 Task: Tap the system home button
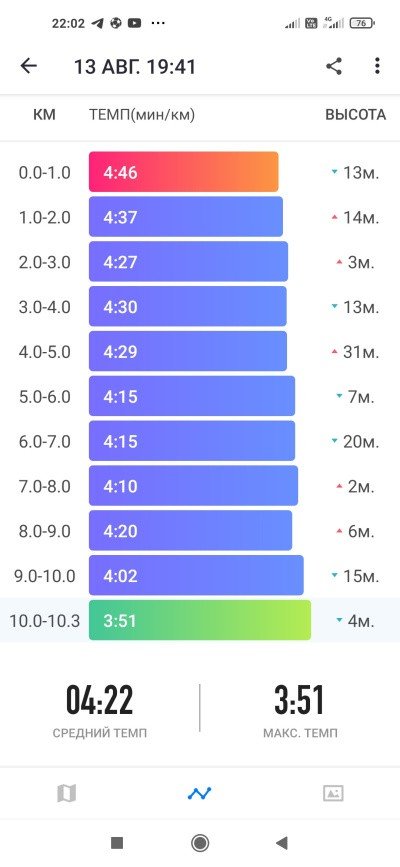200,843
